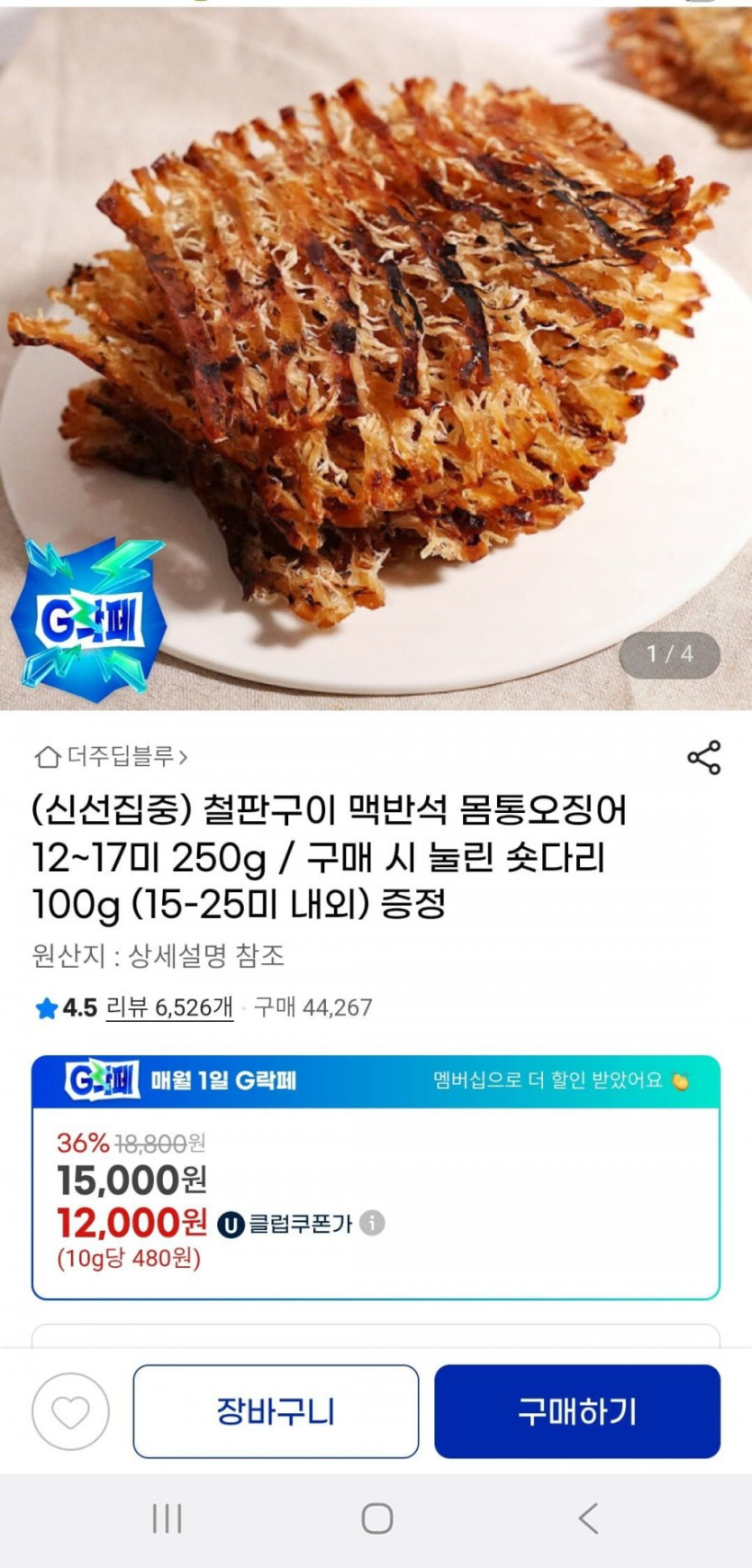The height and width of the screenshot is (1568, 752).
Task: Share this squid product
Action: 703,757
